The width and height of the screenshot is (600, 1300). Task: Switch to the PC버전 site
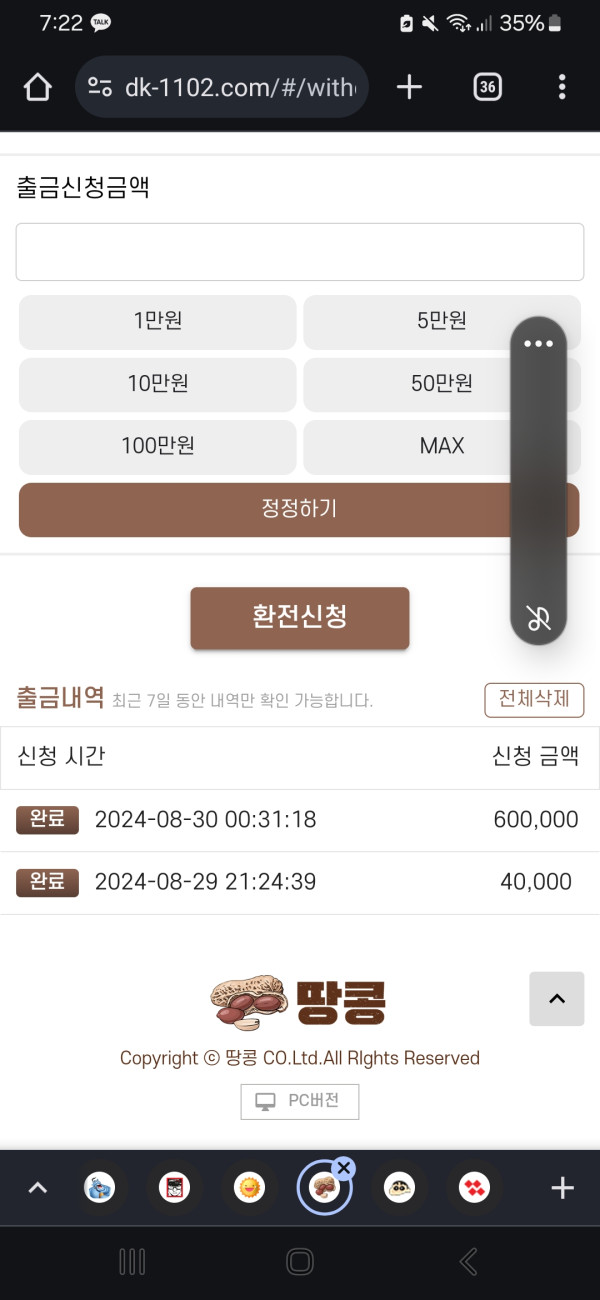299,1101
